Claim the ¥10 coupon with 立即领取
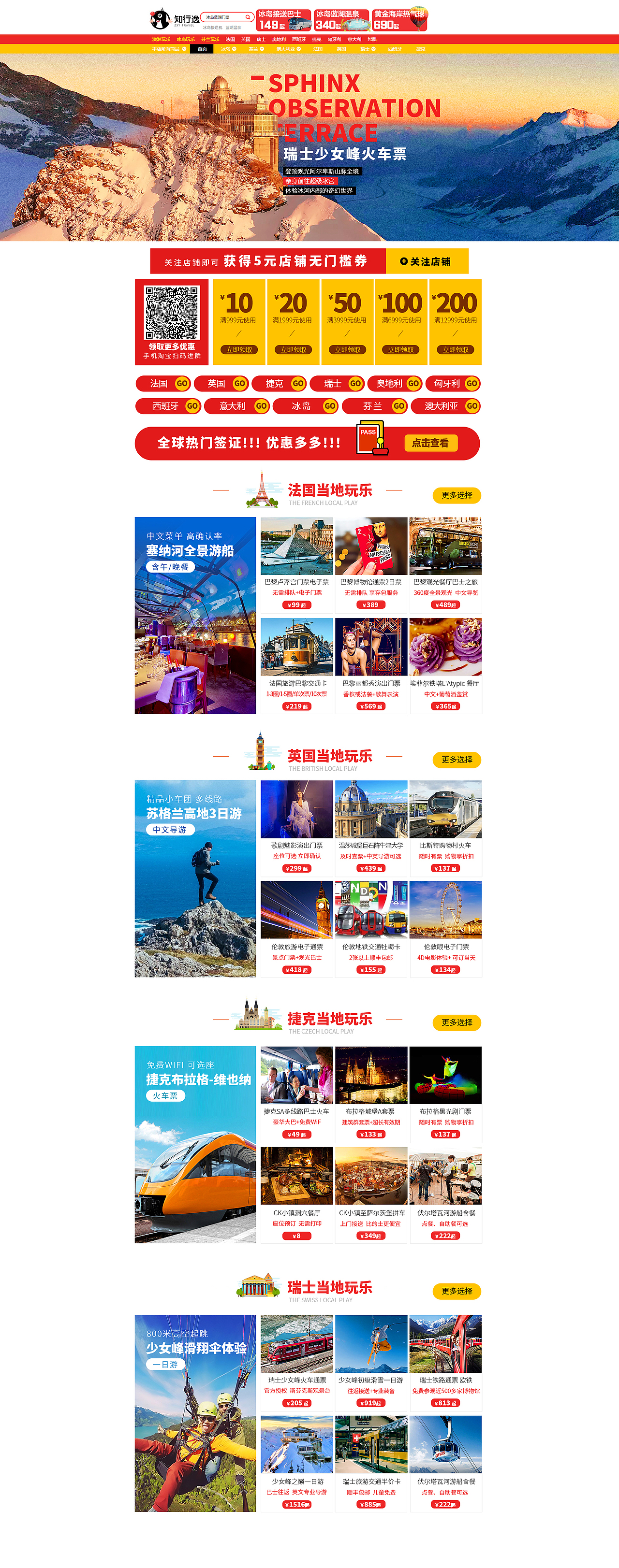619x1568 pixels. pyautogui.click(x=239, y=349)
